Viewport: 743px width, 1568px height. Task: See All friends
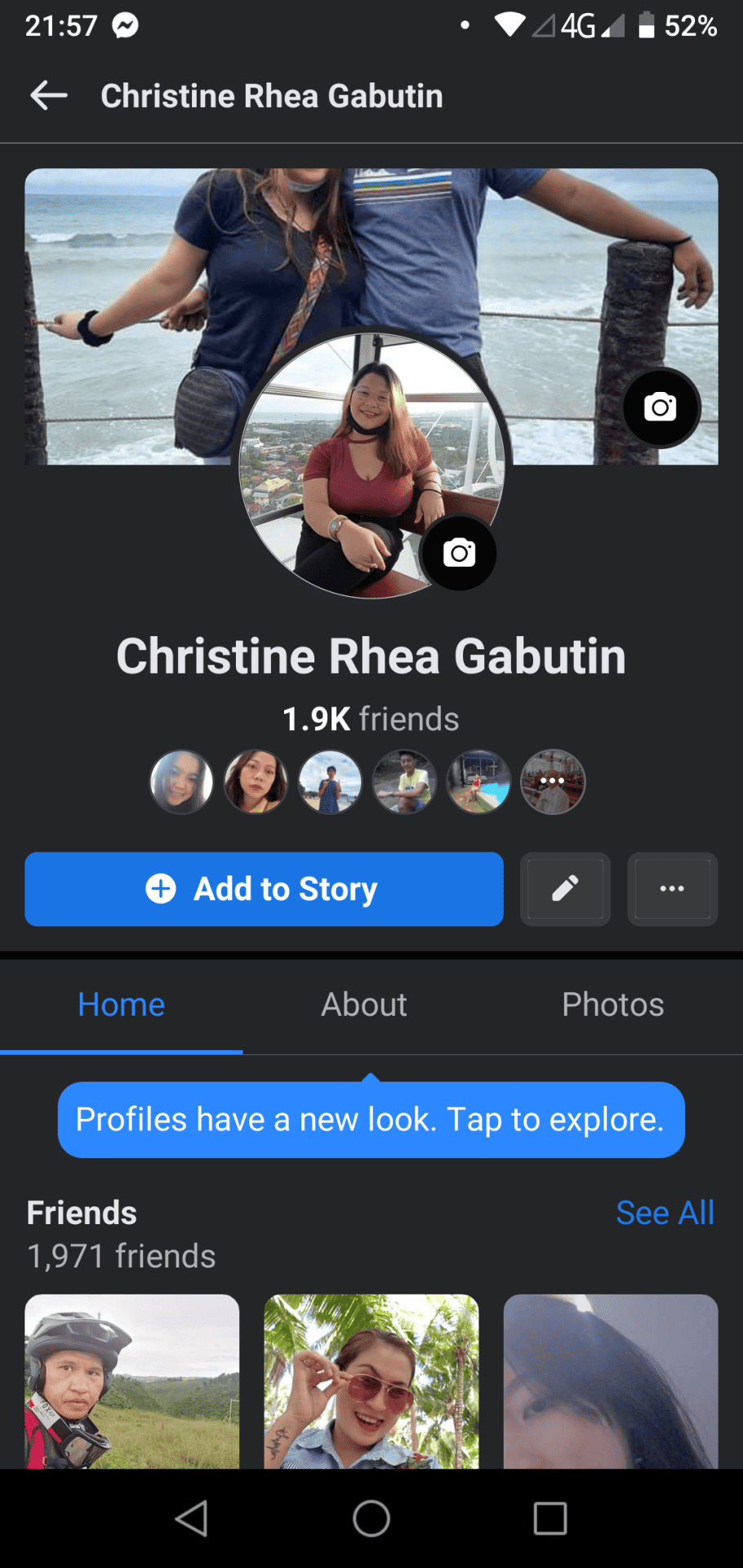point(665,1213)
